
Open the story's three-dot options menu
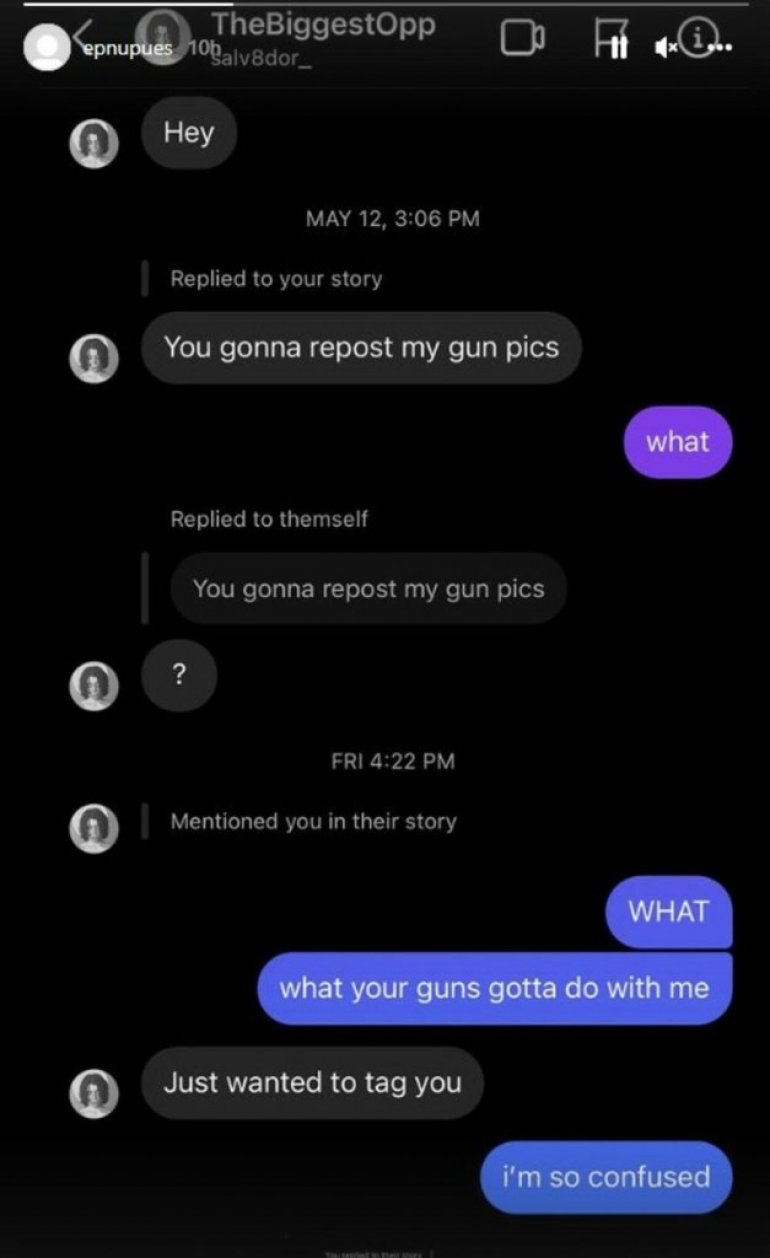[723, 46]
